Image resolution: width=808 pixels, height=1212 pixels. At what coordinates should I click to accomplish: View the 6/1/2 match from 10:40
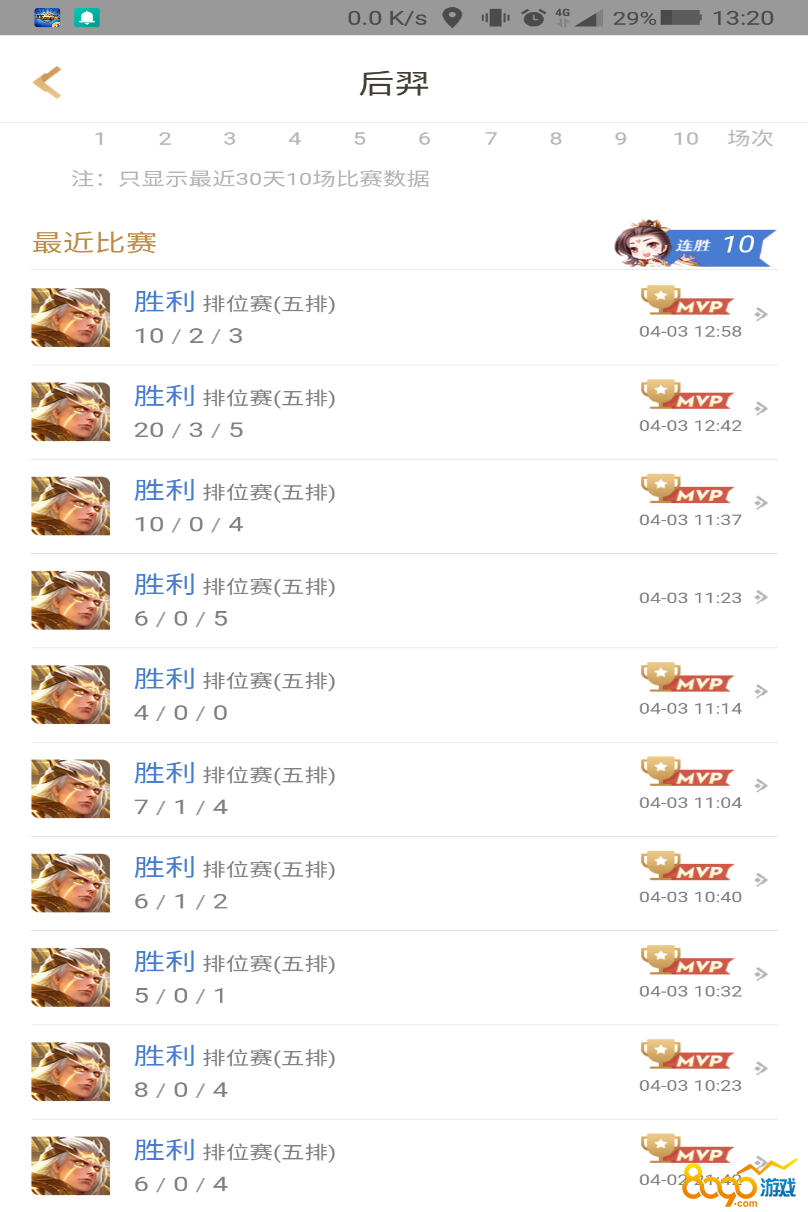click(403, 883)
